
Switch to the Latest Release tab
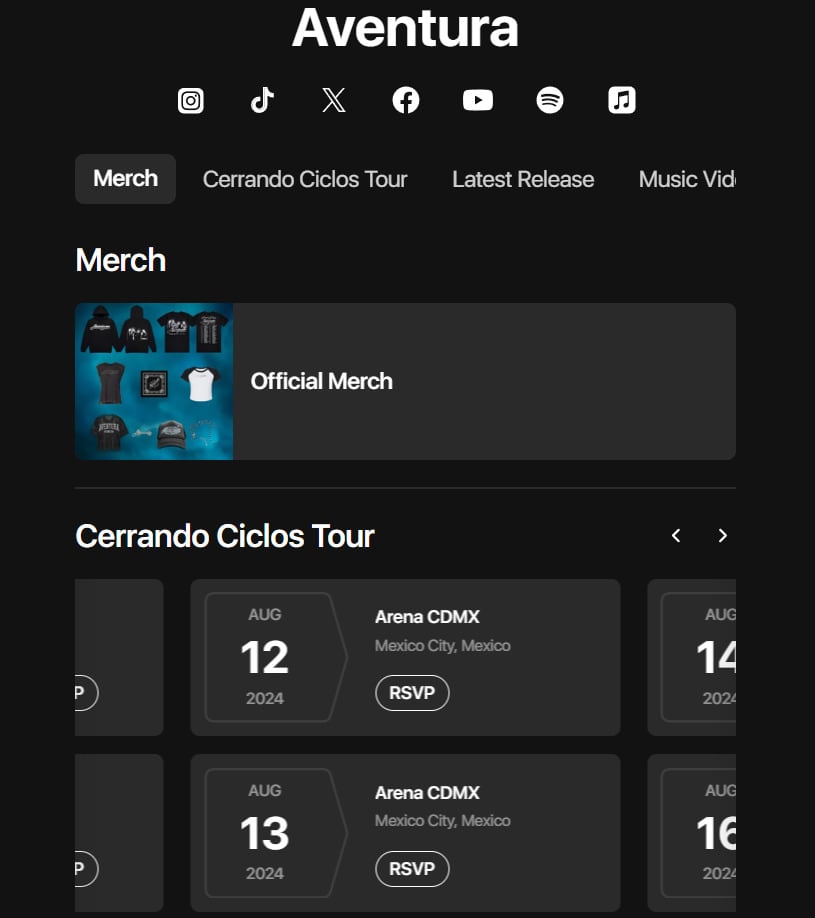coord(523,180)
